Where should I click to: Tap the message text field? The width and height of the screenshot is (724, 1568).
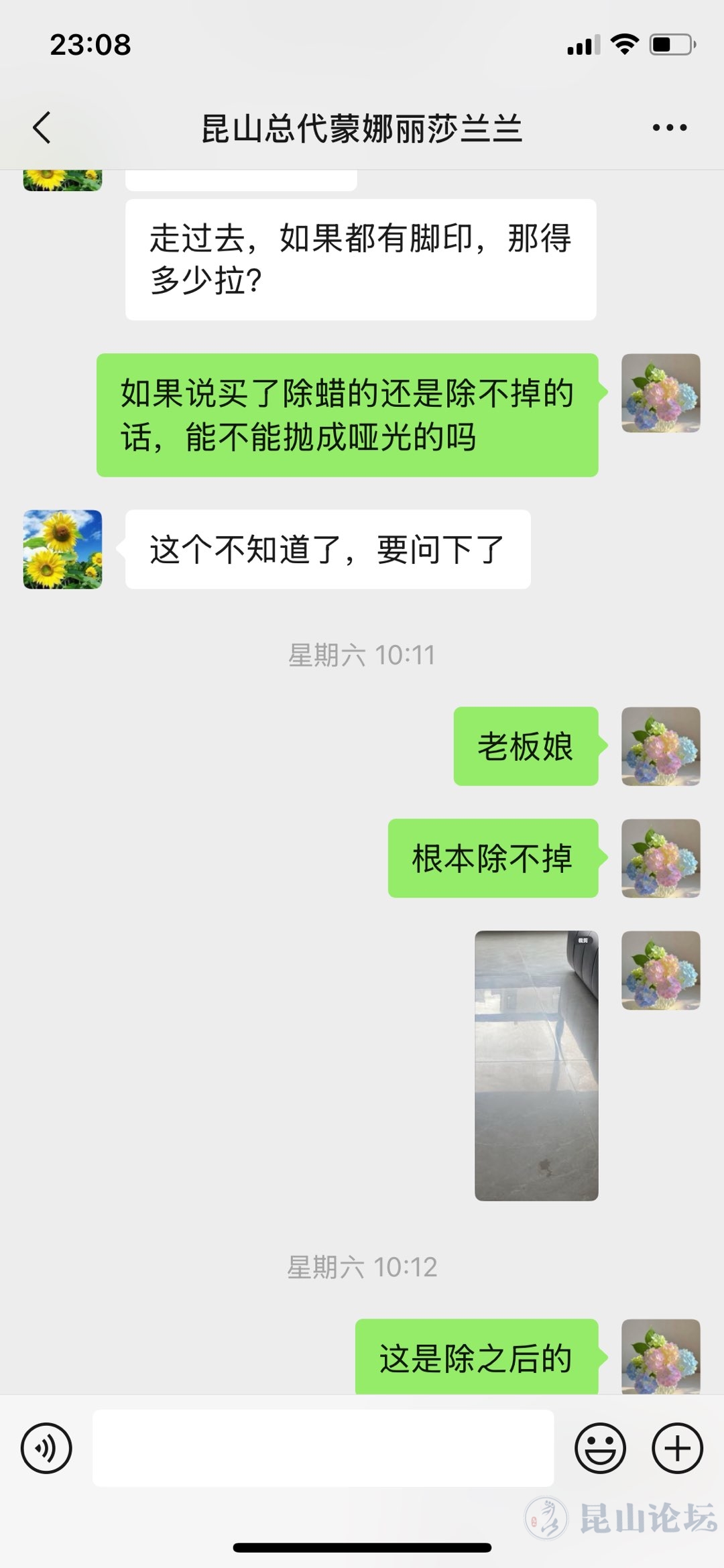click(323, 1447)
